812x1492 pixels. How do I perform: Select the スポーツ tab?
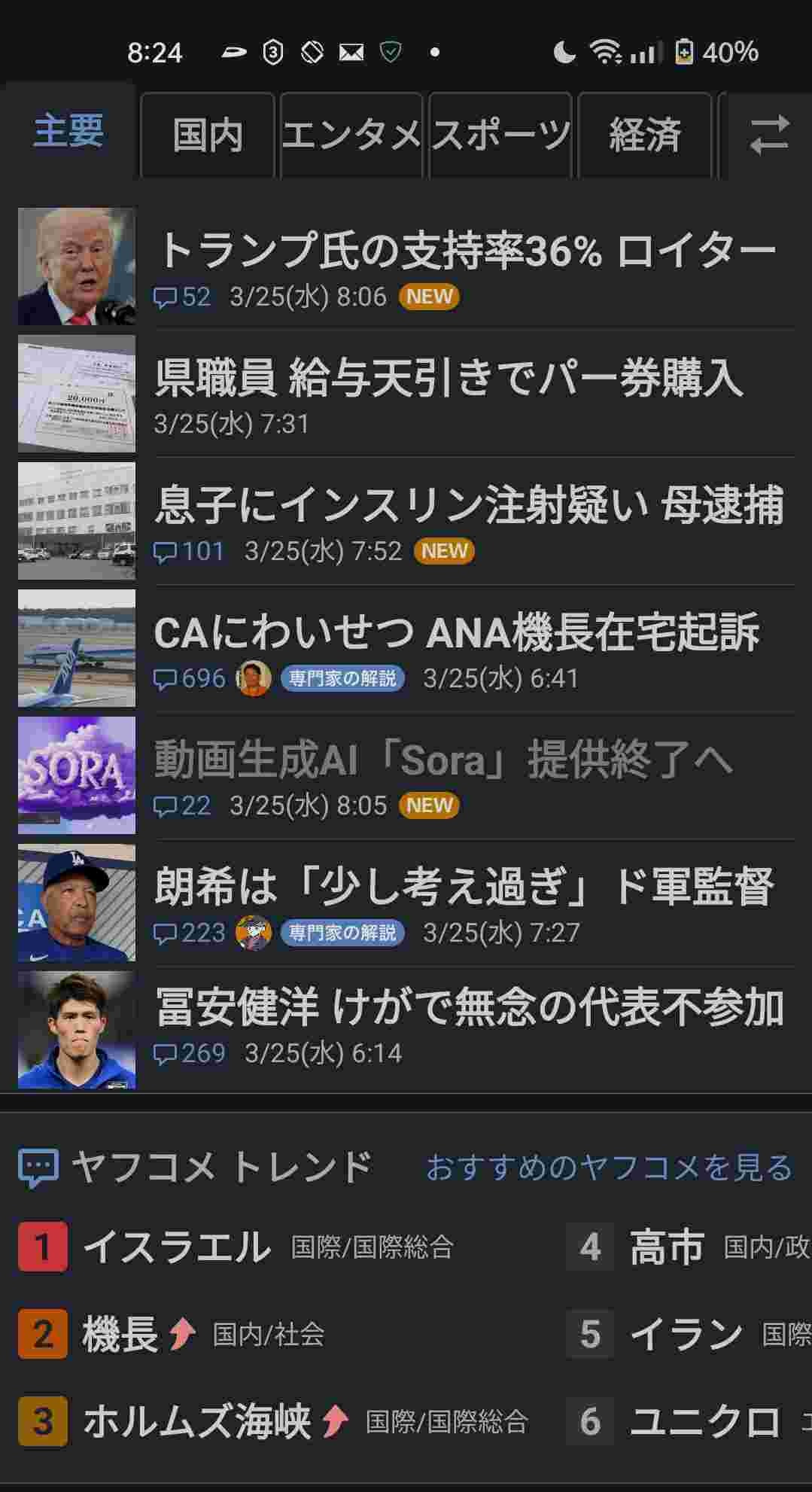[x=500, y=135]
